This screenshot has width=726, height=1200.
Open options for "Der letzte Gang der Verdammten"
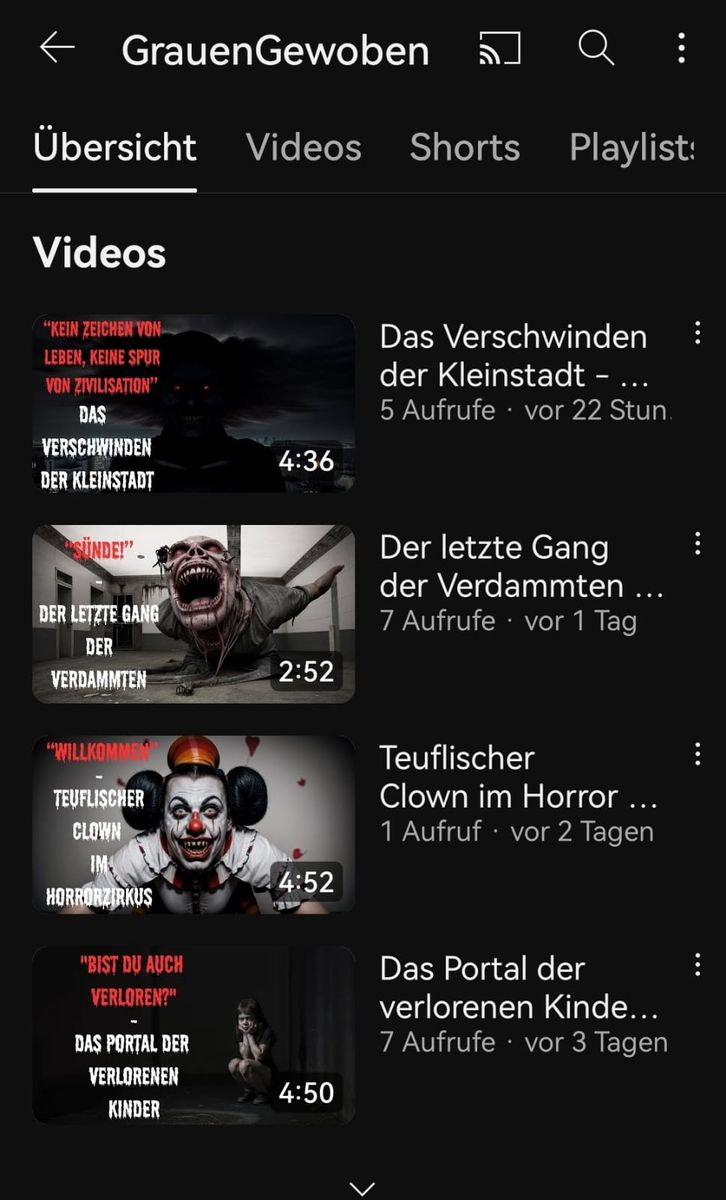point(697,544)
